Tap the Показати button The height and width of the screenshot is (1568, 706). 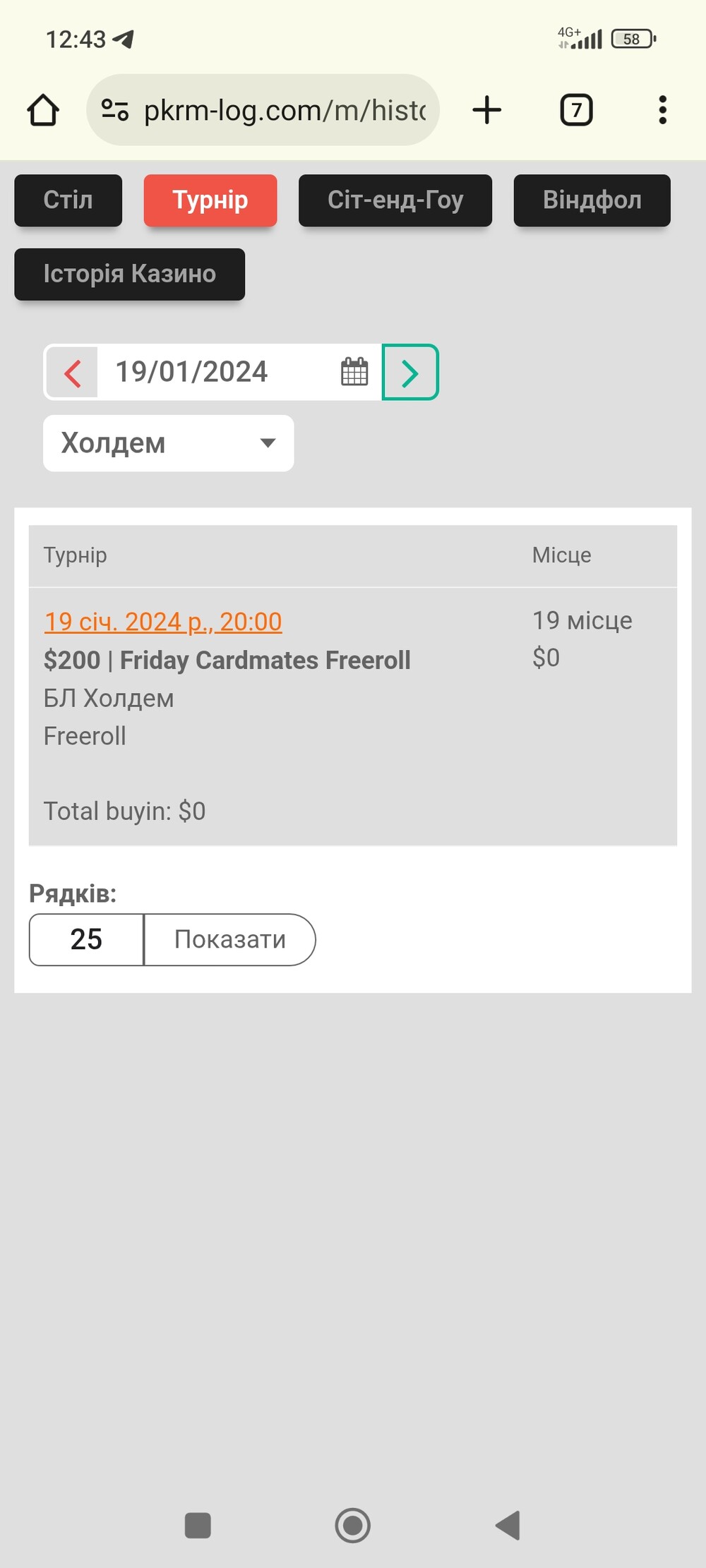pos(230,939)
